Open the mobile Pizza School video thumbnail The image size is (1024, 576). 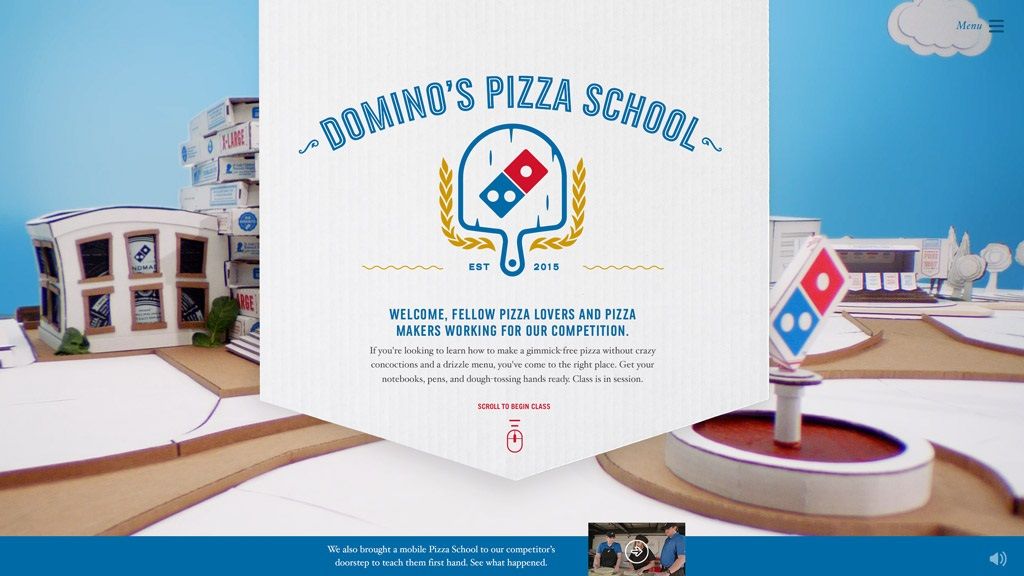click(x=636, y=549)
